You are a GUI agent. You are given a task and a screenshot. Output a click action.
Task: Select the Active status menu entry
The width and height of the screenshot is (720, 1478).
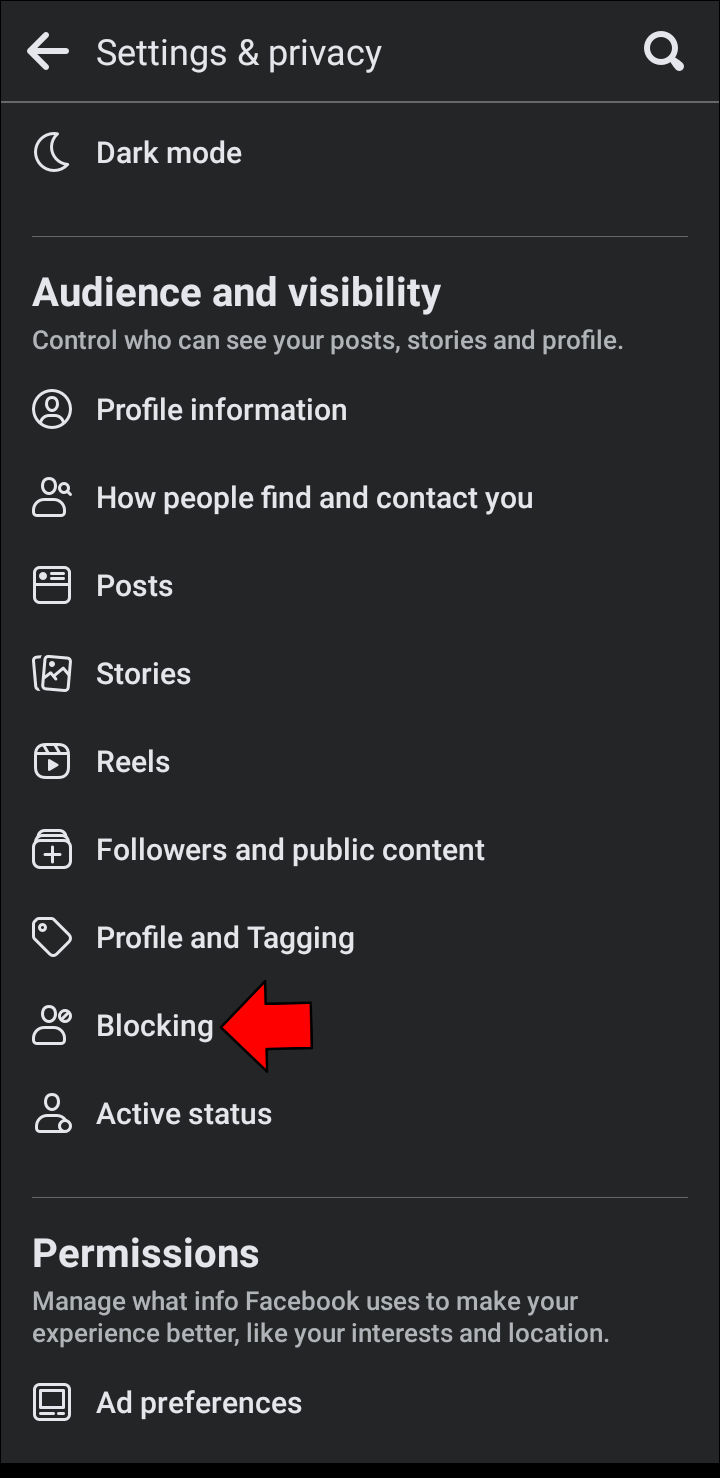point(183,1113)
